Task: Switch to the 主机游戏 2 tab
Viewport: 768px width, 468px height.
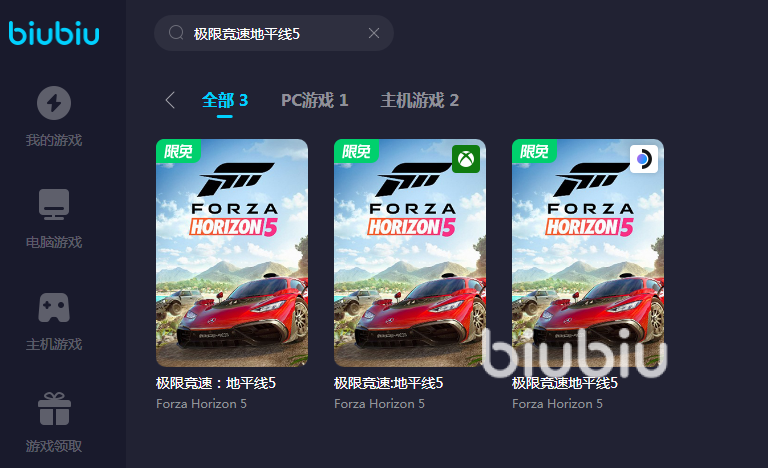Action: [x=419, y=100]
